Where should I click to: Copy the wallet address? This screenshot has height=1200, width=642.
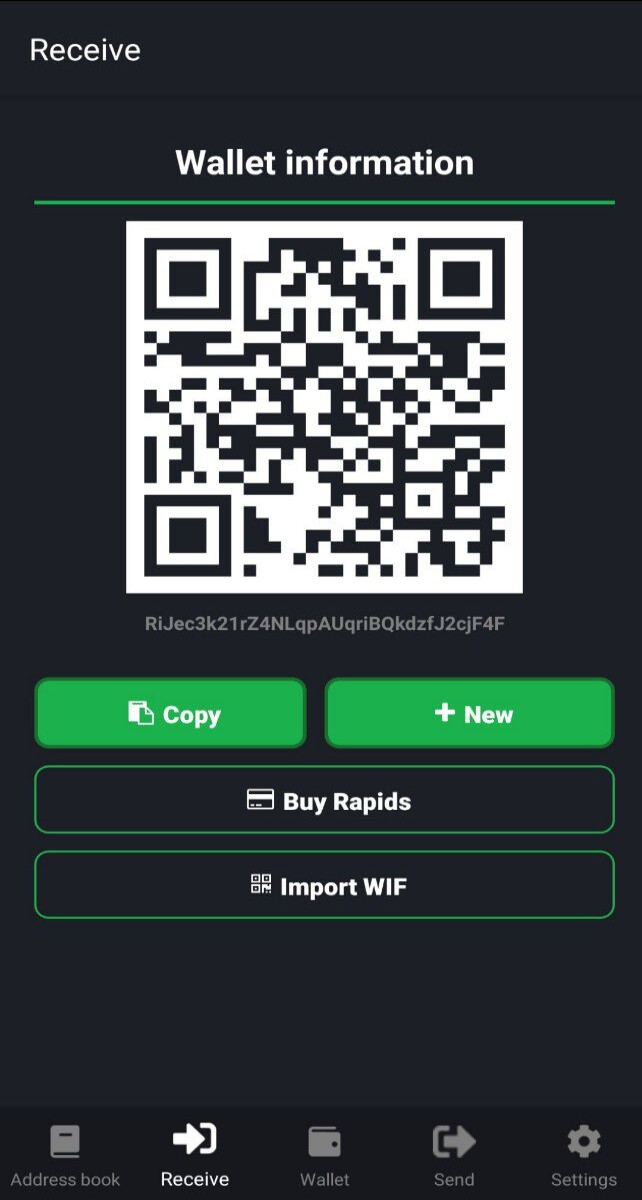[x=170, y=713]
